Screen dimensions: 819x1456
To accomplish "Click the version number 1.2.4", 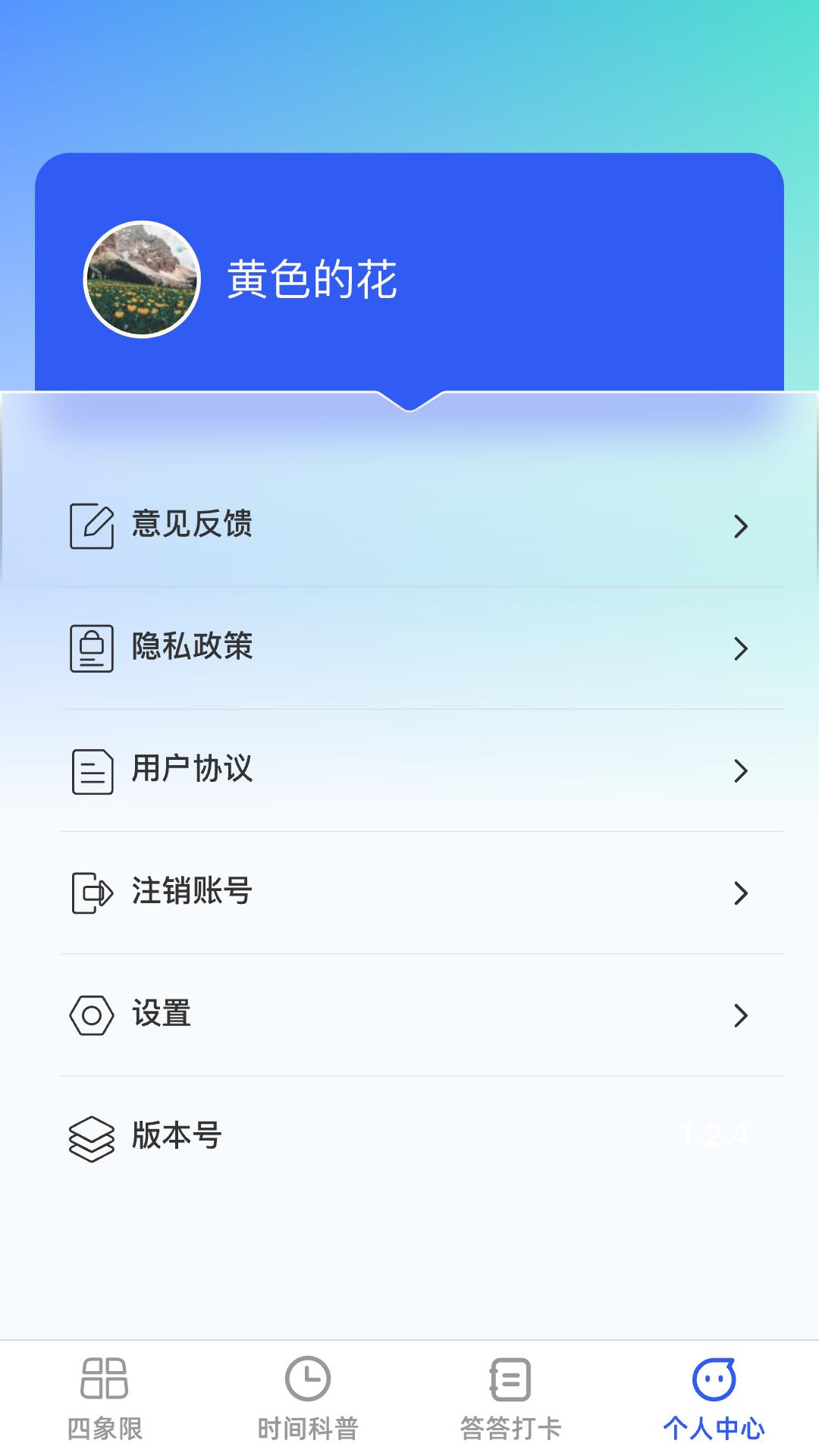I will pos(712,1133).
